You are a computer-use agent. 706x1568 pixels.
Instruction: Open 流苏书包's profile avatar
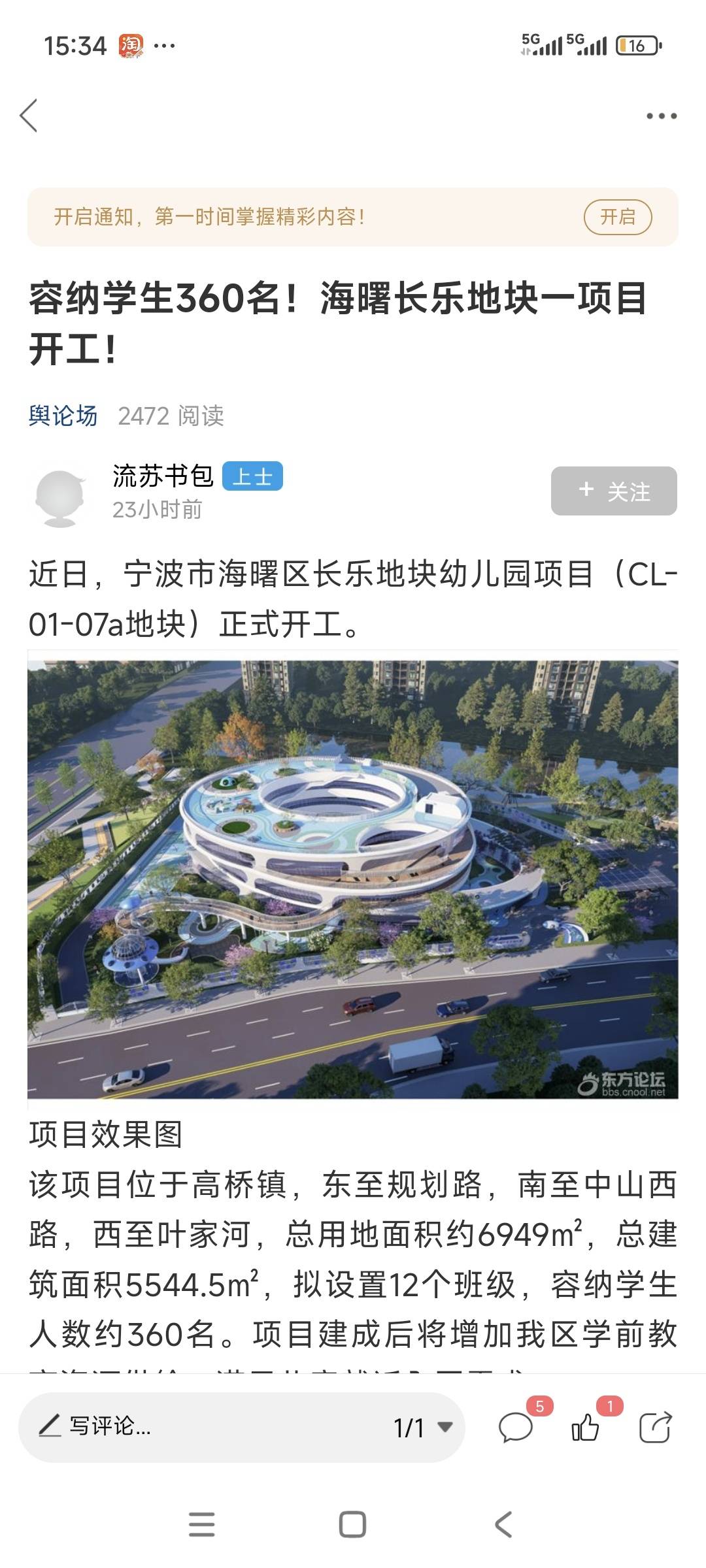point(60,498)
